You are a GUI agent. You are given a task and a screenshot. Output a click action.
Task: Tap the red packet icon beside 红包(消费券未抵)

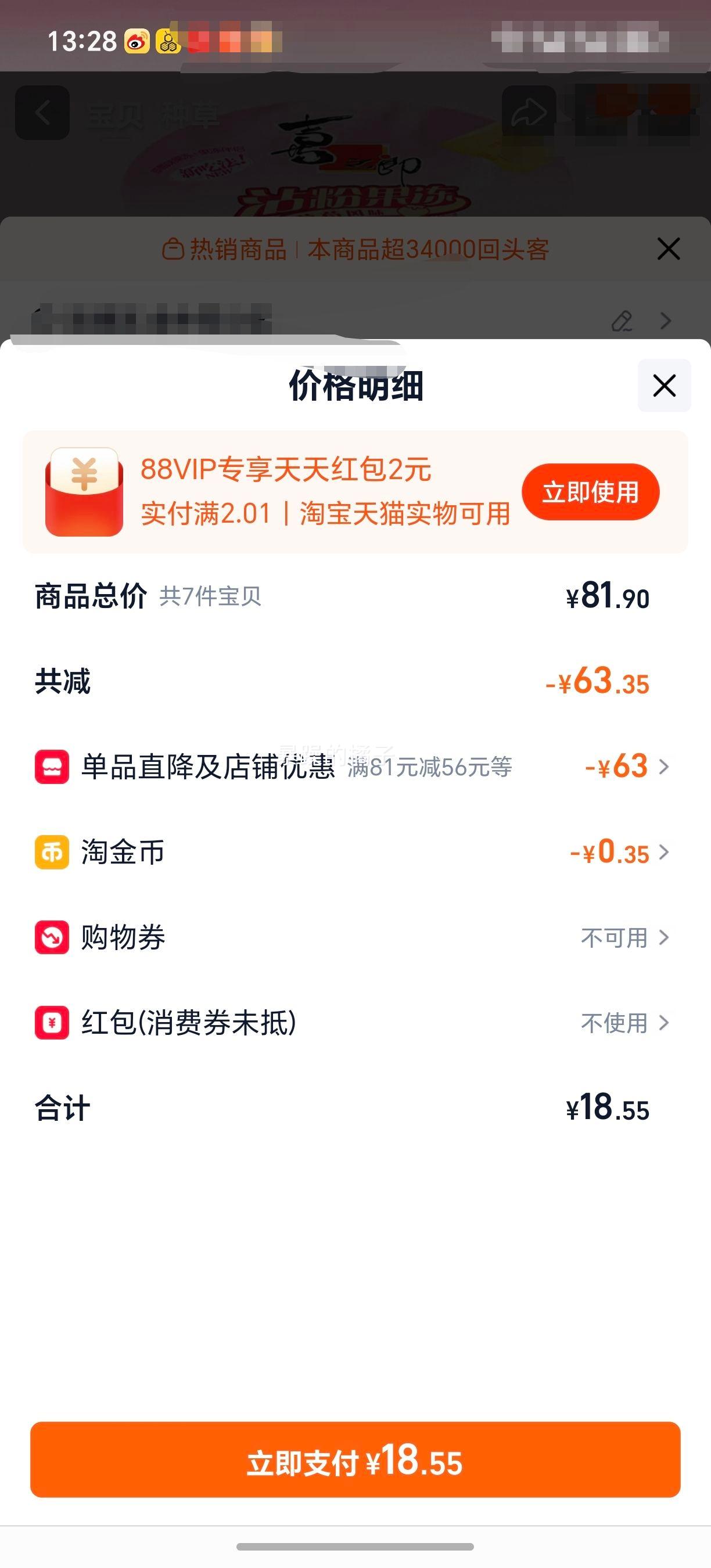click(x=51, y=1024)
